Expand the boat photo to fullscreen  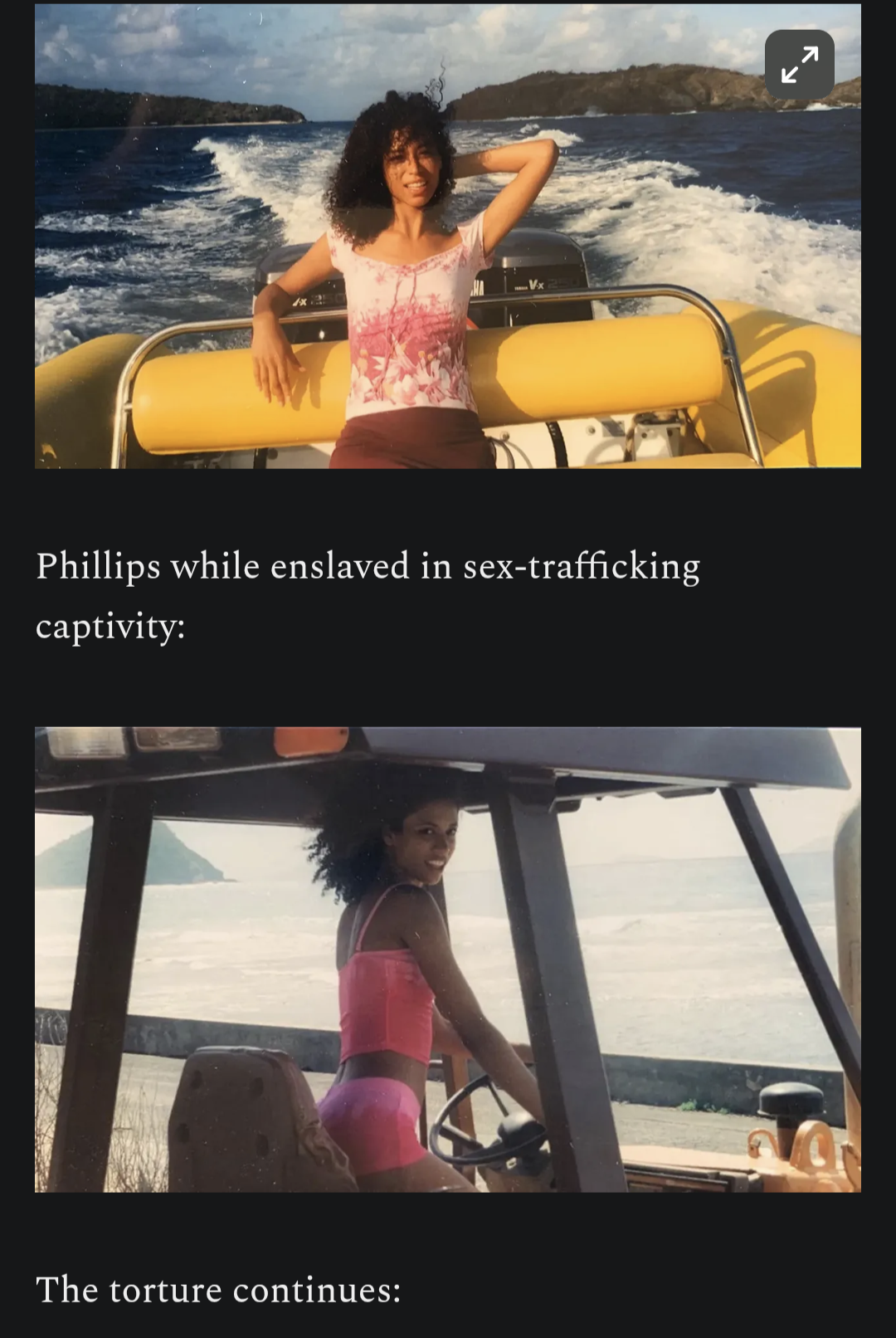pos(799,65)
